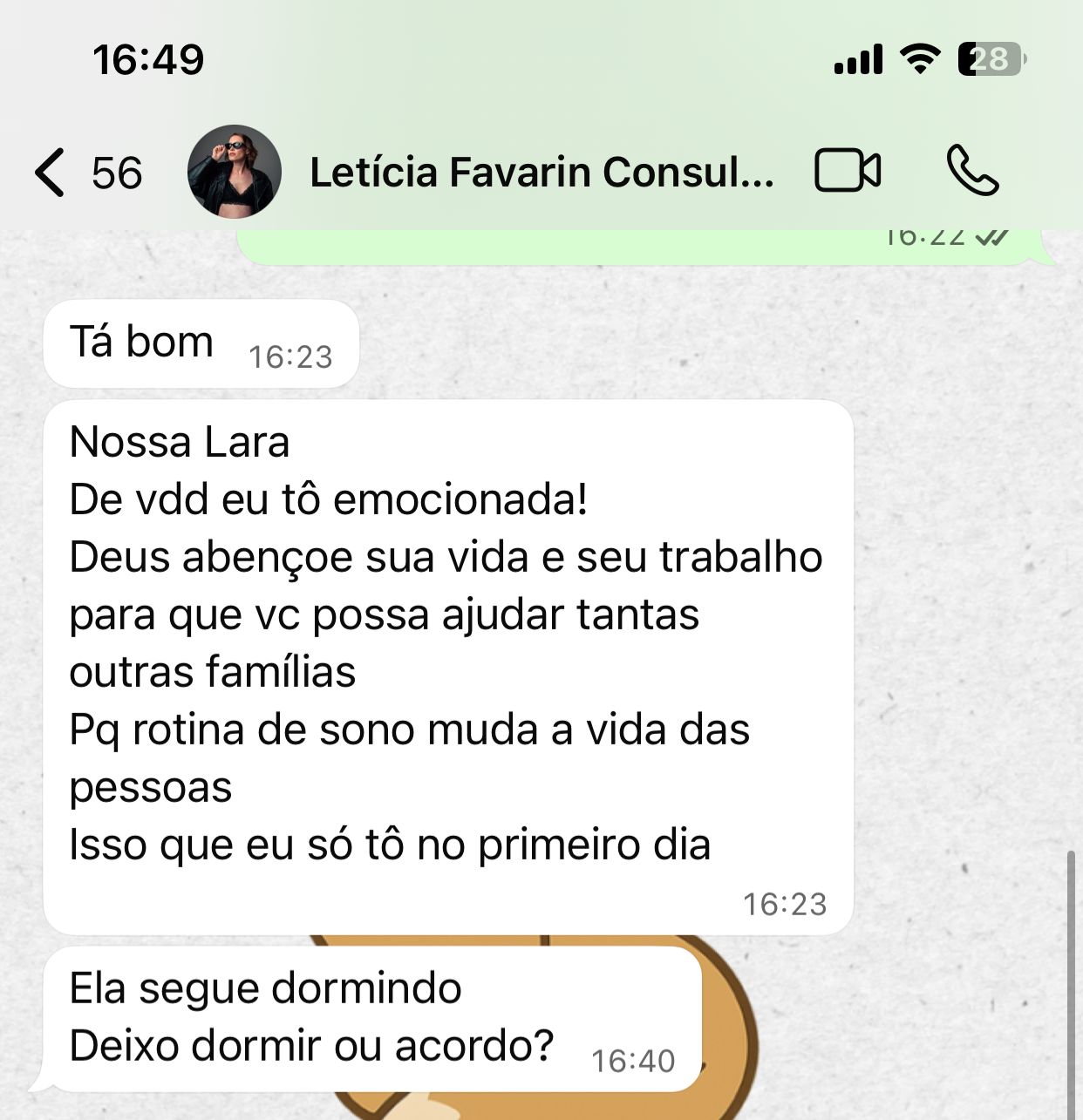Open Letícia Favarin's profile photo

click(x=234, y=171)
